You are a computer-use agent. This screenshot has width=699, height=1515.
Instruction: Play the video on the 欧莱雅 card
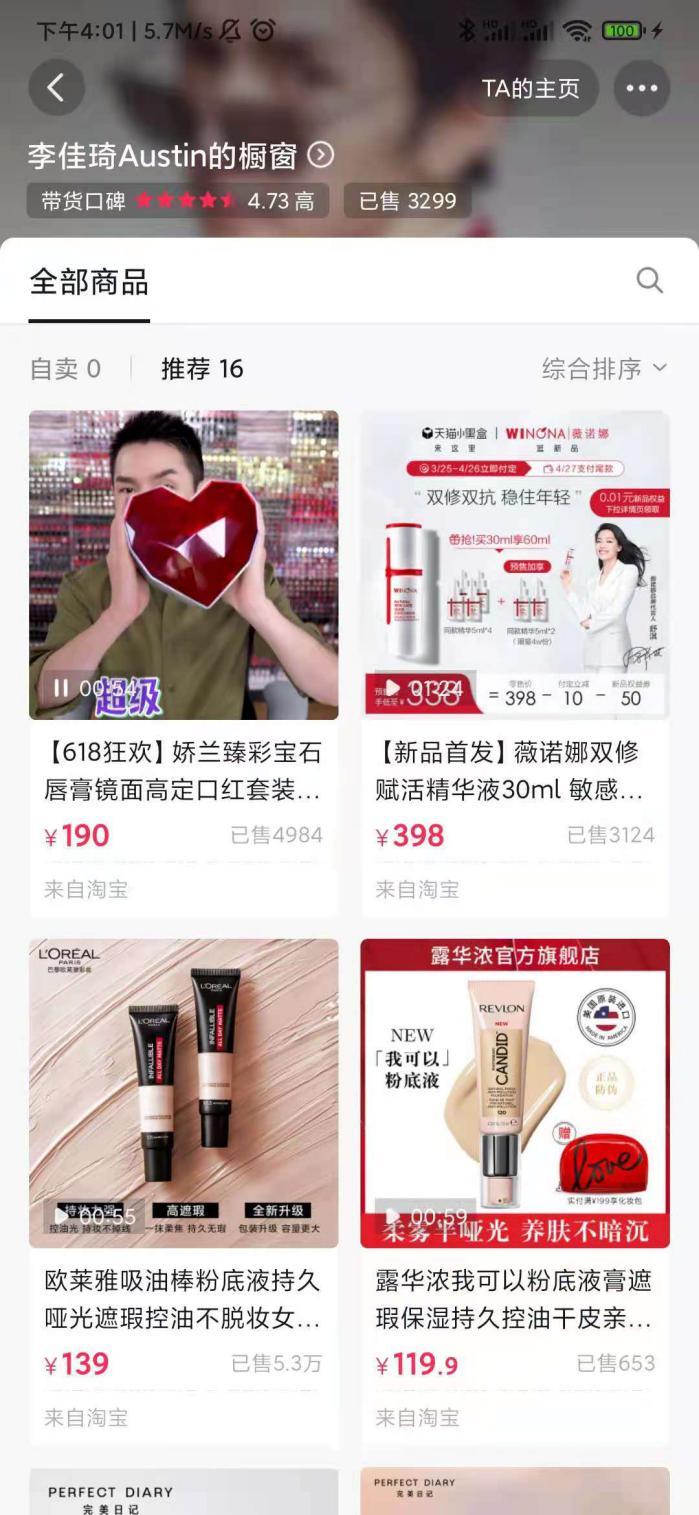pos(61,1216)
